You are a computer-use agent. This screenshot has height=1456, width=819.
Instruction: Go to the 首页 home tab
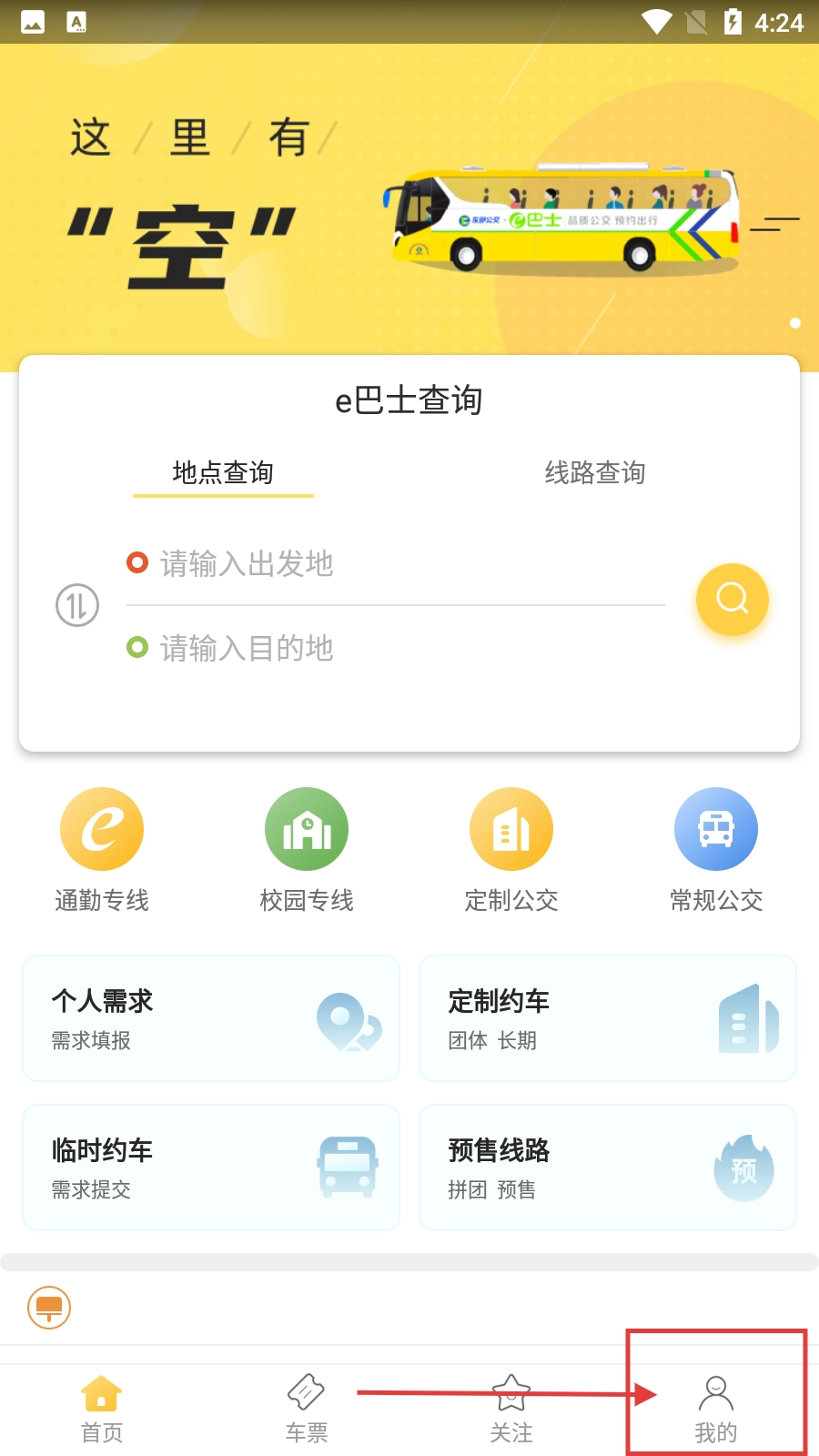[x=102, y=1409]
